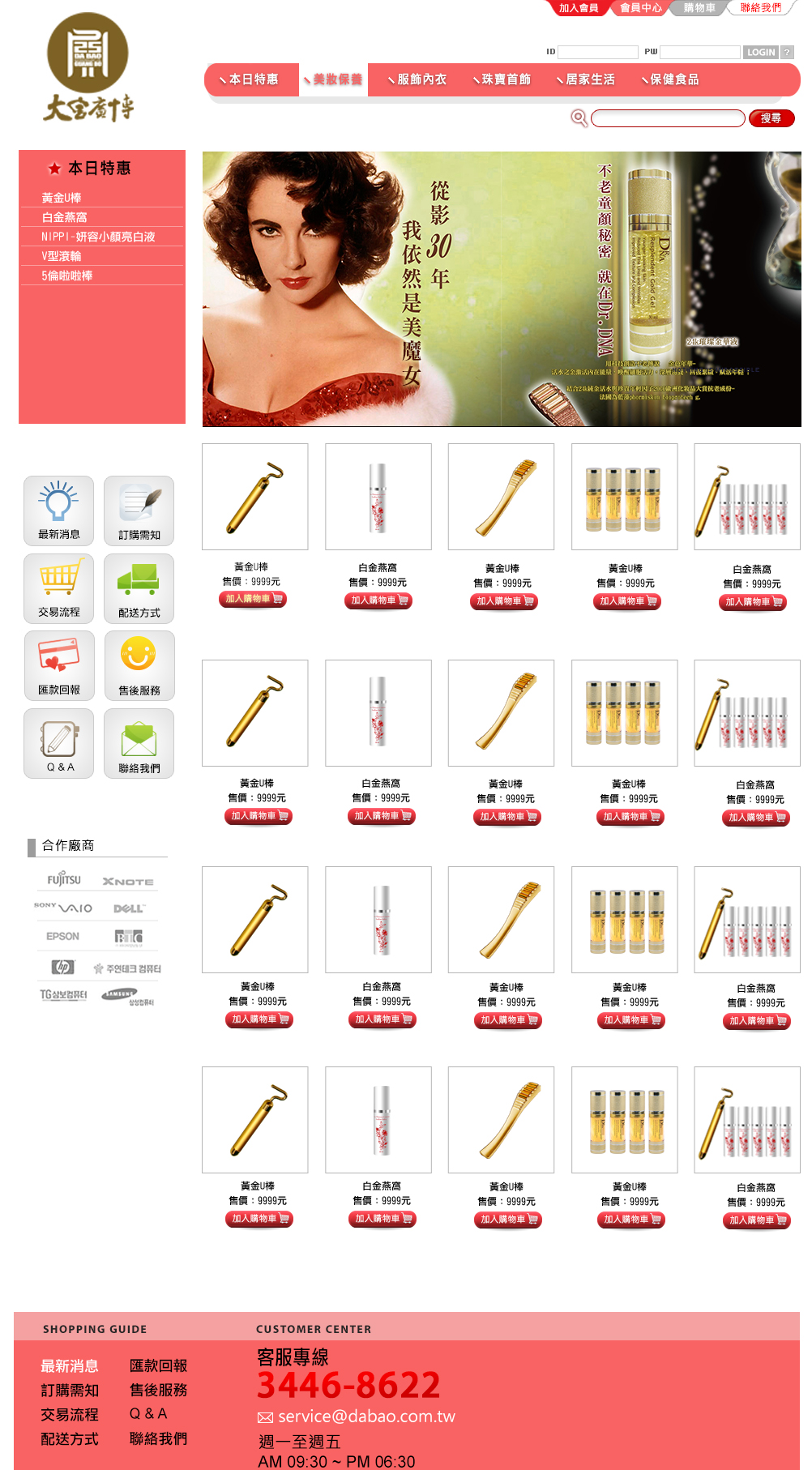Add first-row 白金燕窩 bottle to cart
Screen dimensions: 812x1470
click(378, 600)
